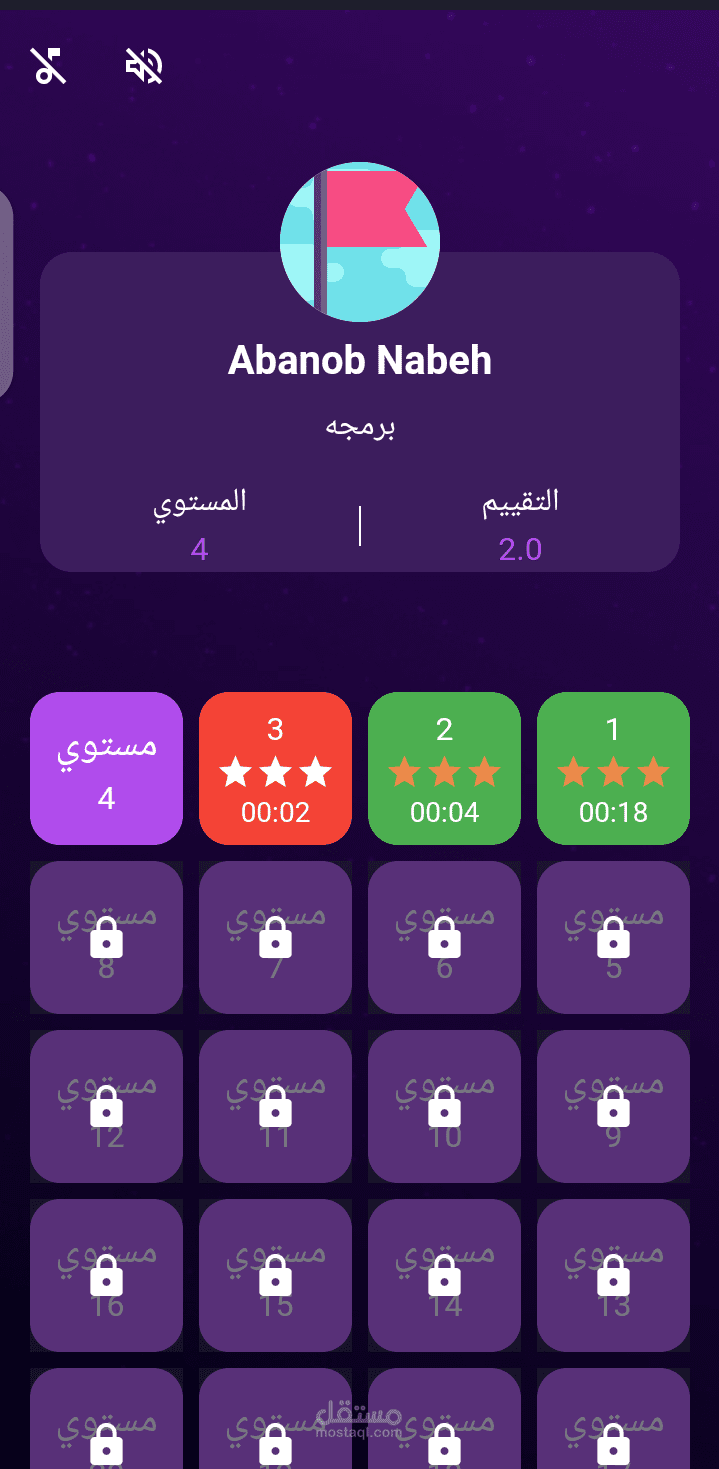The height and width of the screenshot is (1469, 719).
Task: Start the purple level 4 tile
Action: [x=106, y=768]
